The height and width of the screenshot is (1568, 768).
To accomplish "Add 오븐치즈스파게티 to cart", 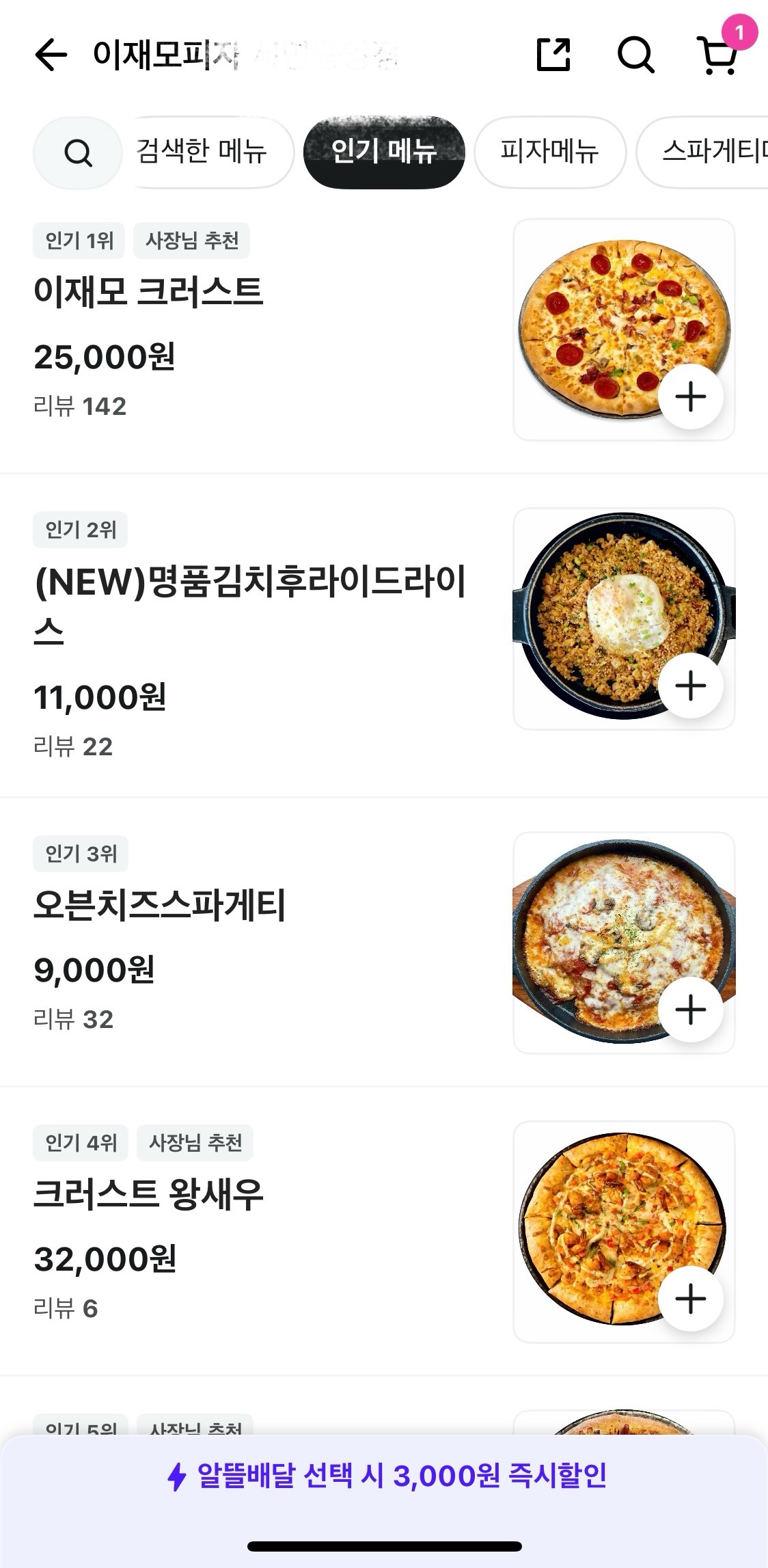I will click(x=690, y=1010).
